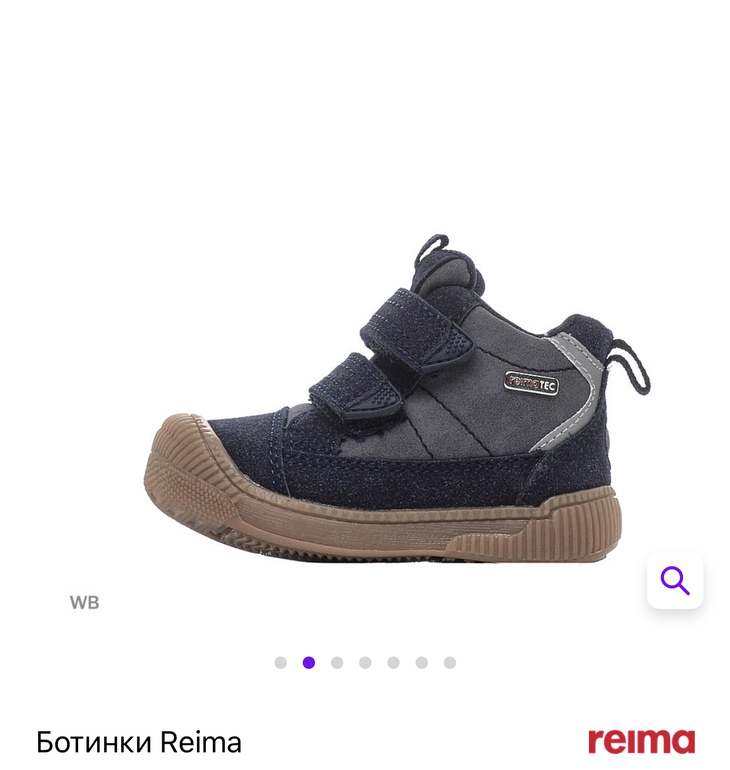The height and width of the screenshot is (770, 730).
Task: Open the reima brand page logo
Action: coord(641,742)
